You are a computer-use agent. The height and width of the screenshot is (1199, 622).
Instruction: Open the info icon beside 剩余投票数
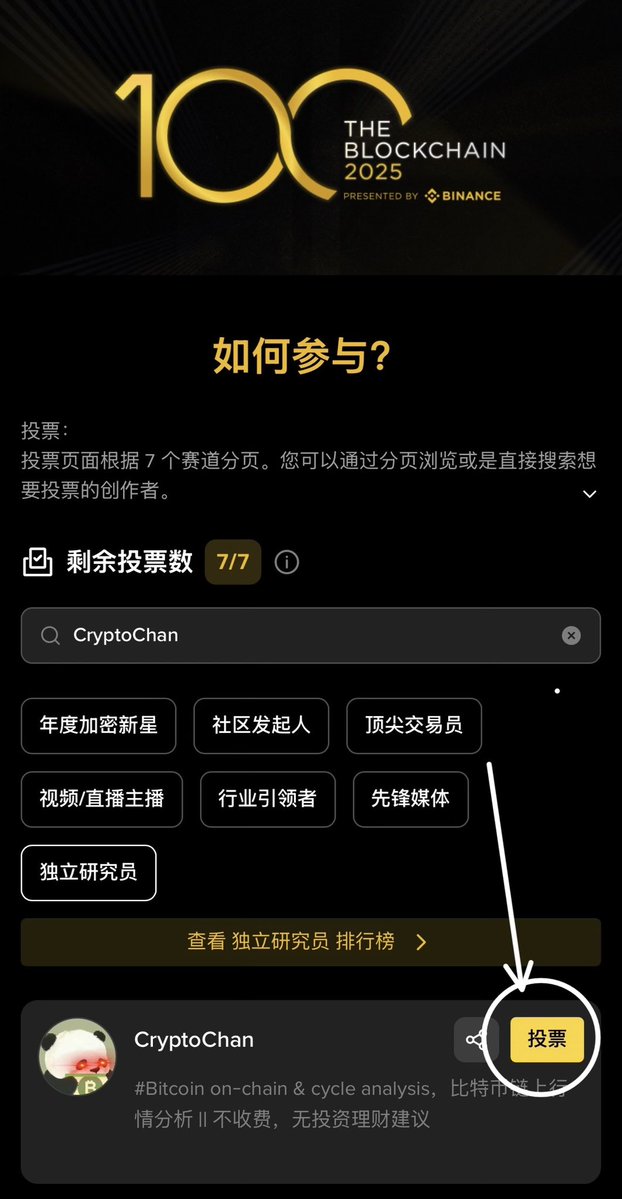click(x=287, y=562)
